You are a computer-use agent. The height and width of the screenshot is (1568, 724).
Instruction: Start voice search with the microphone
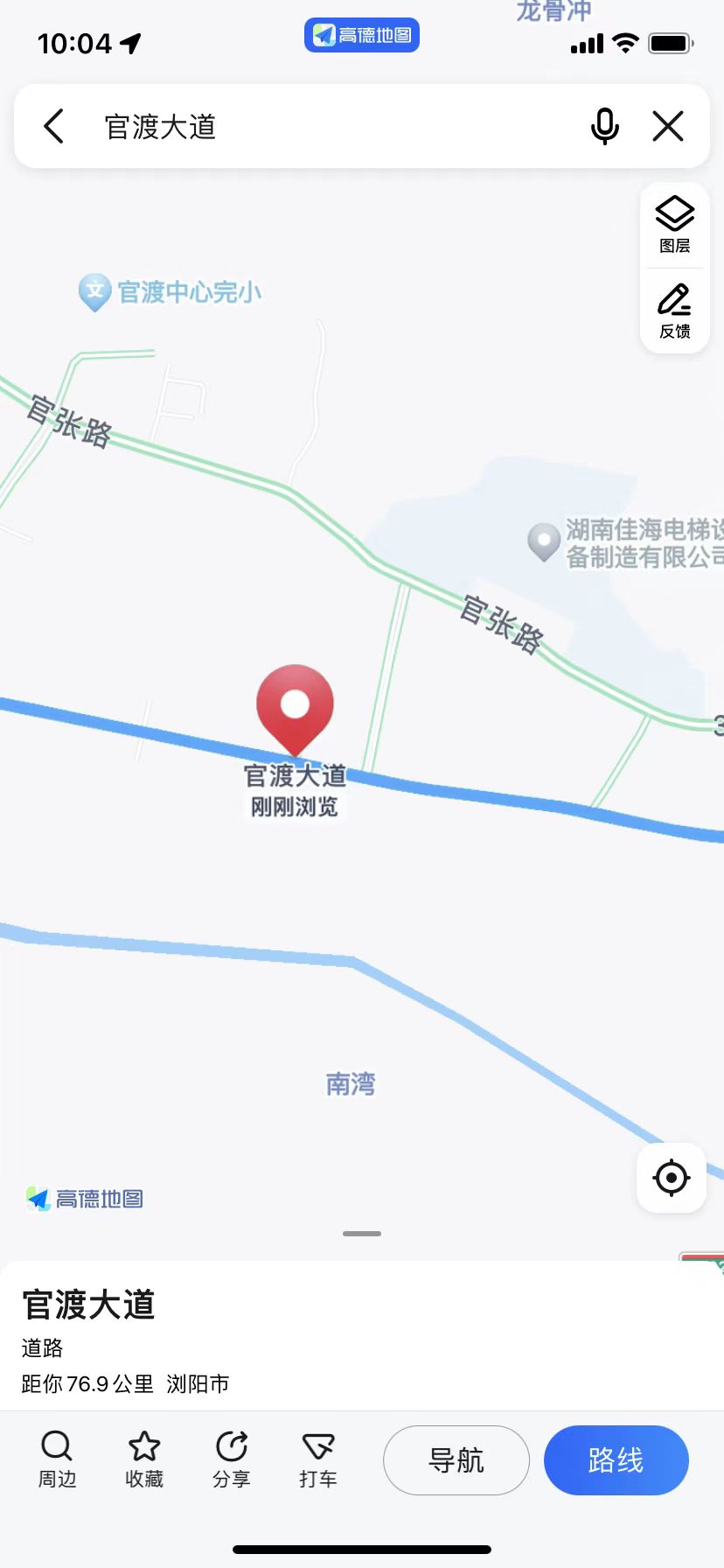pos(604,126)
